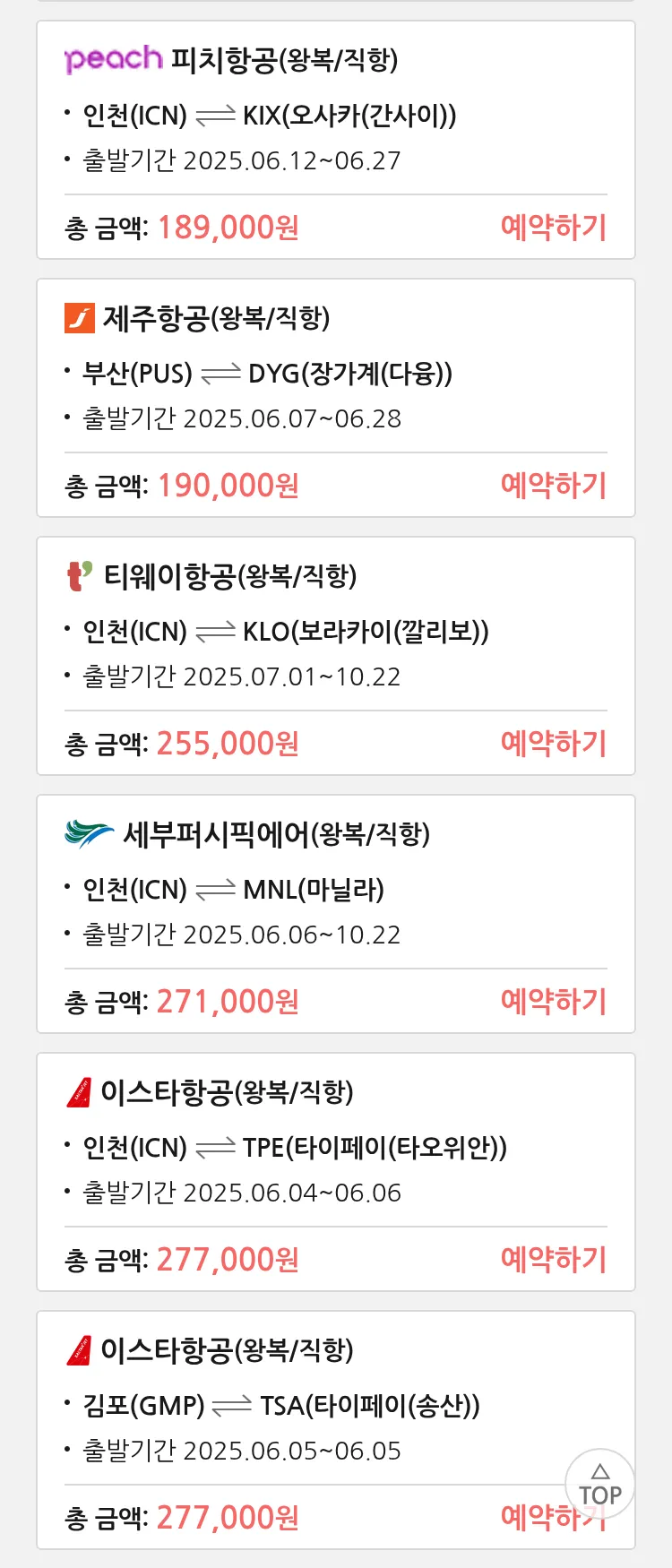Book the Jeju Air Busan-DYG flight
This screenshot has height=1568, width=672.
553,486
